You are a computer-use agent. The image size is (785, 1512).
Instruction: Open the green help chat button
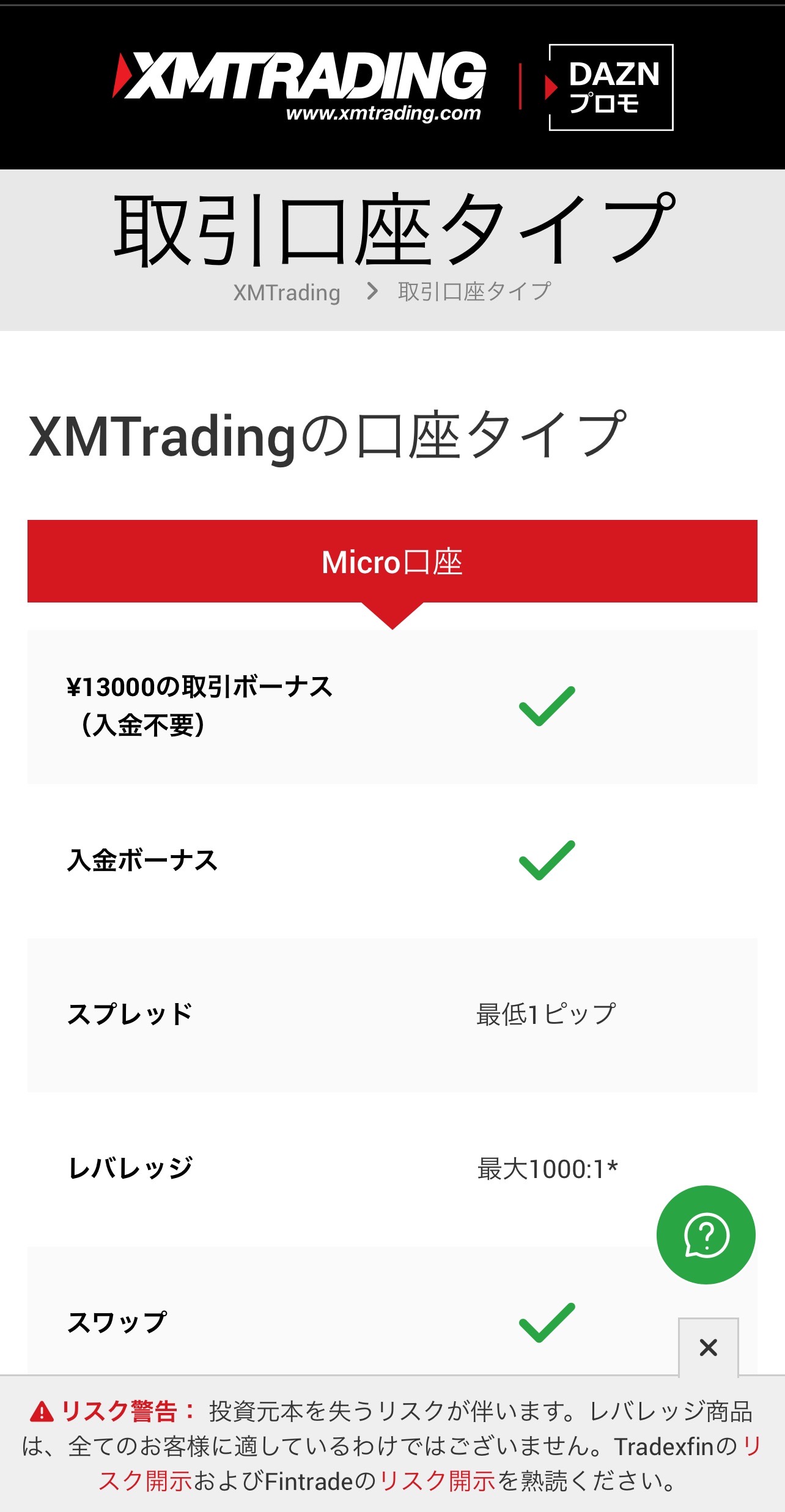pyautogui.click(x=706, y=1234)
